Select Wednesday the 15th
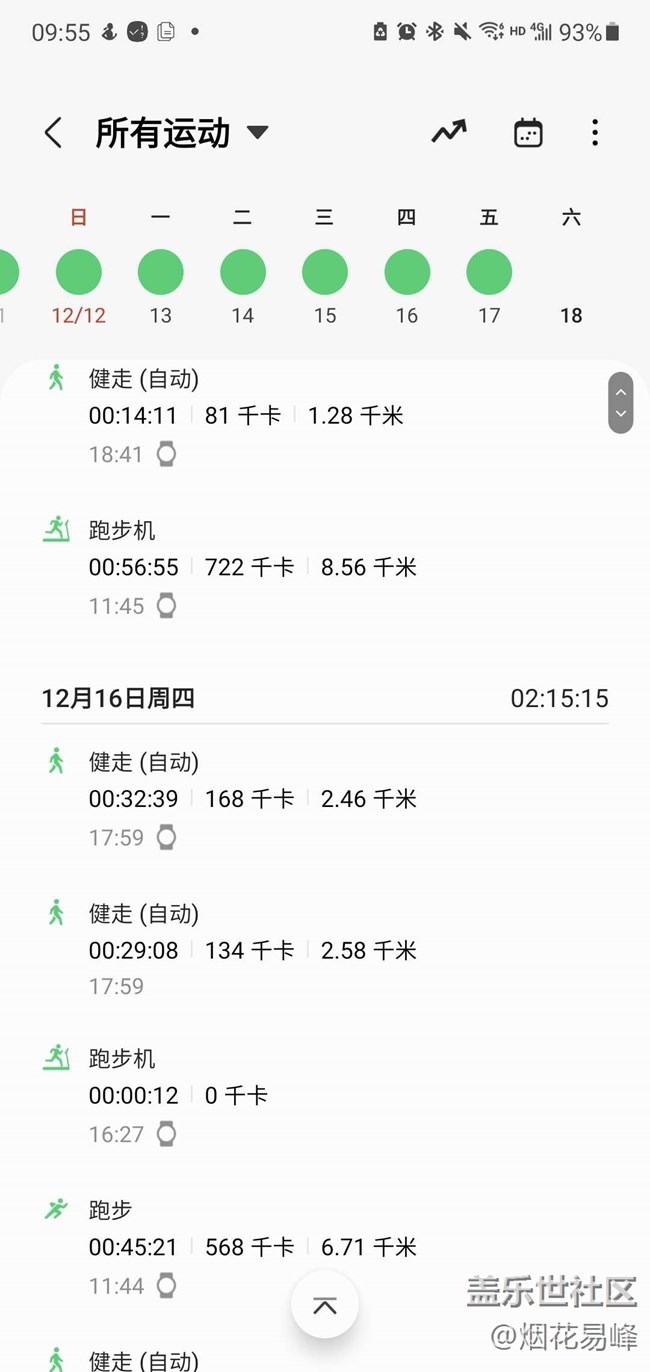This screenshot has height=1372, width=650. tap(325, 273)
